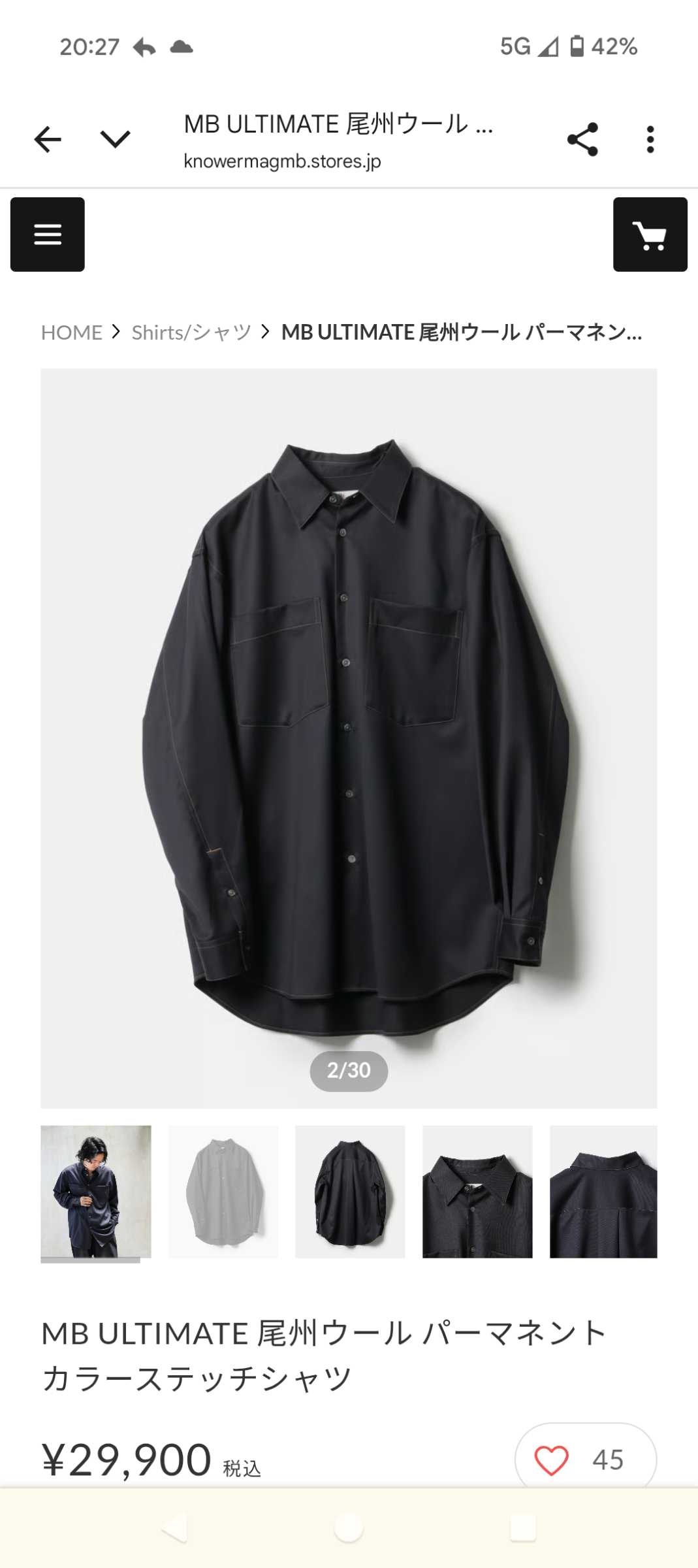Like this shirt with the heart button
Image resolution: width=698 pixels, height=1568 pixels.
552,1460
